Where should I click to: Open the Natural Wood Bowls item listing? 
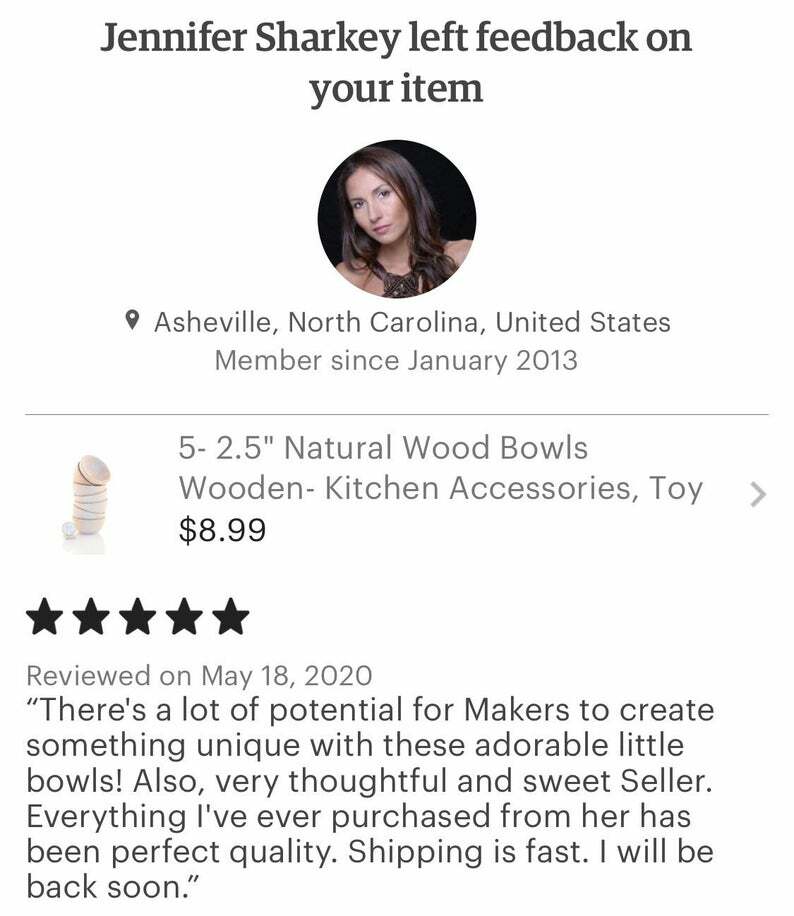coord(440,488)
